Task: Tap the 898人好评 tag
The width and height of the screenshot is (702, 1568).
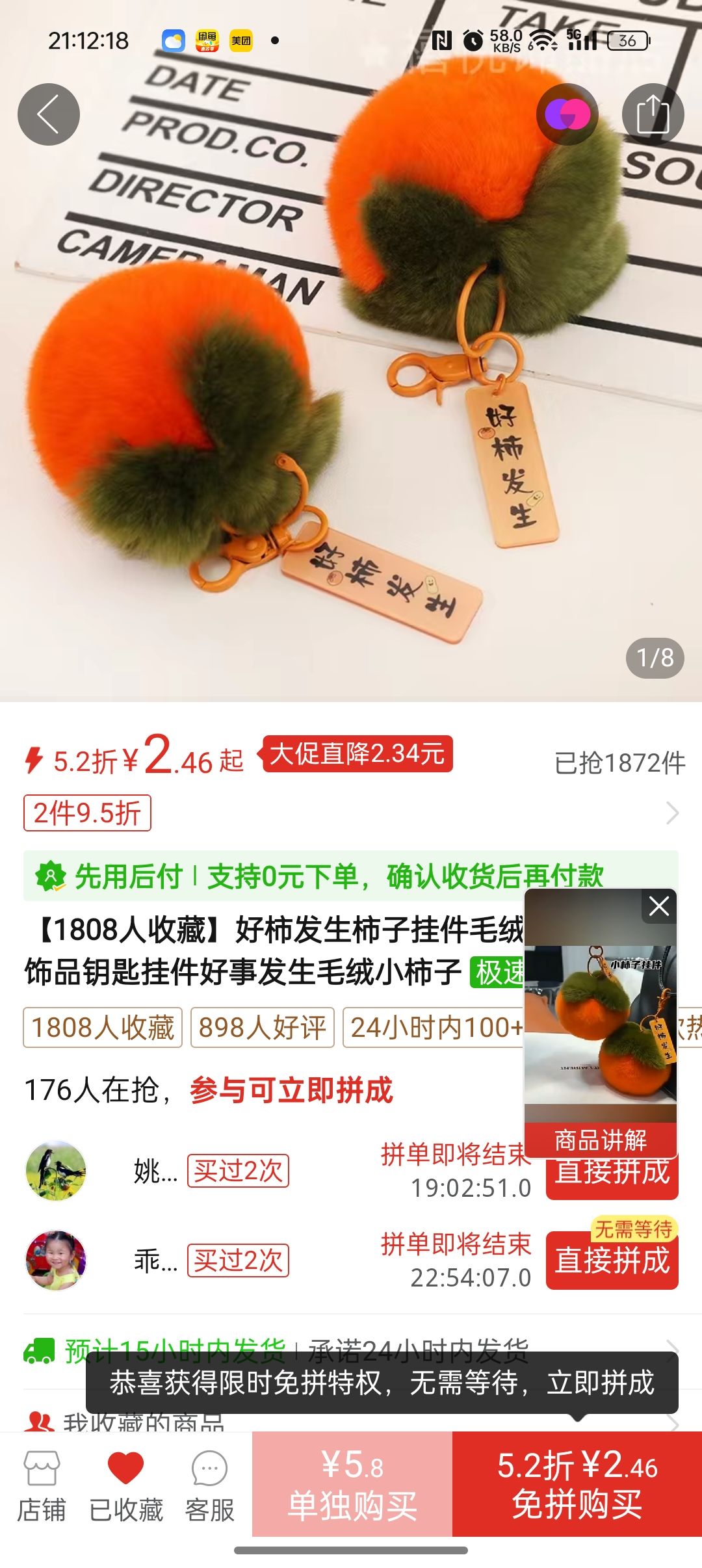Action: (262, 1028)
